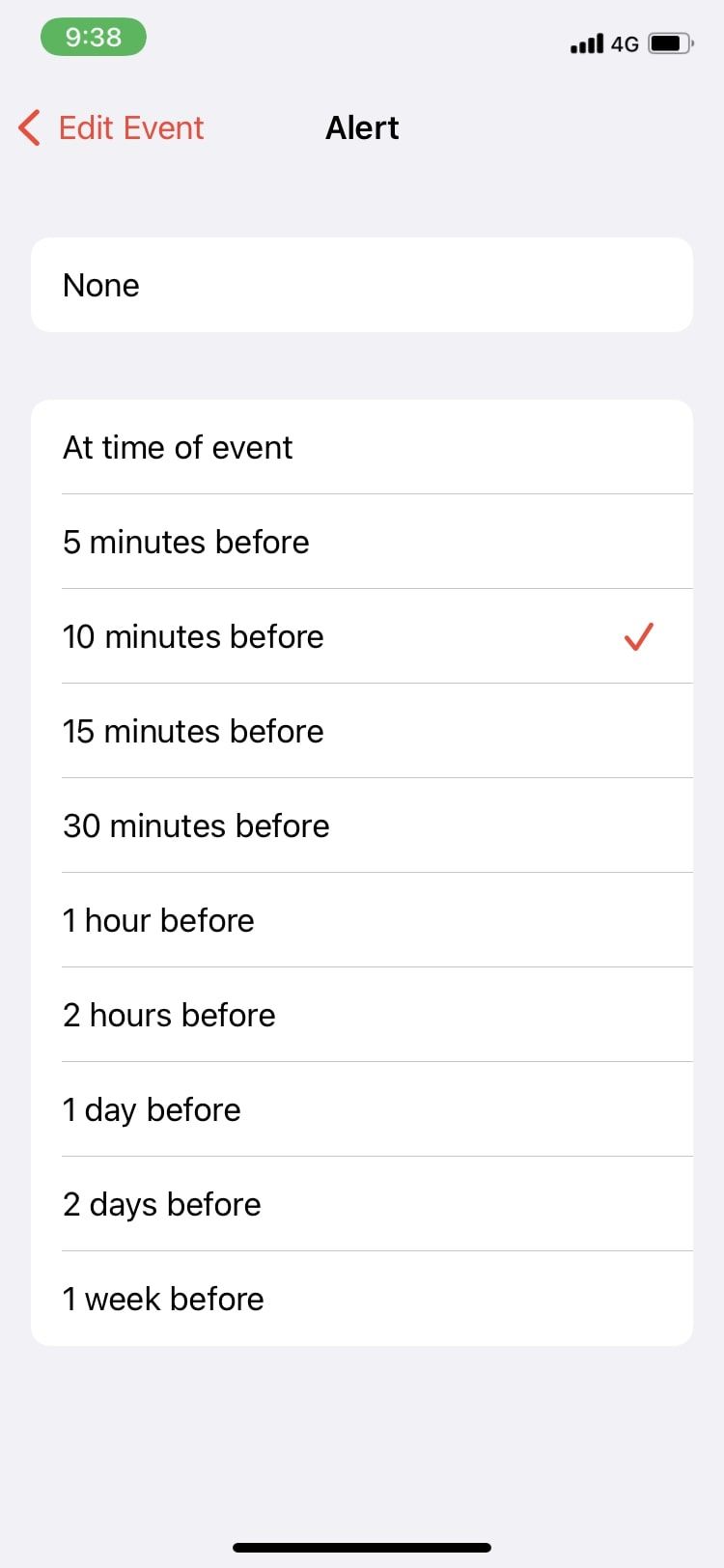Set alert to 1 hour before
This screenshot has height=1568, width=724.
[x=361, y=920]
